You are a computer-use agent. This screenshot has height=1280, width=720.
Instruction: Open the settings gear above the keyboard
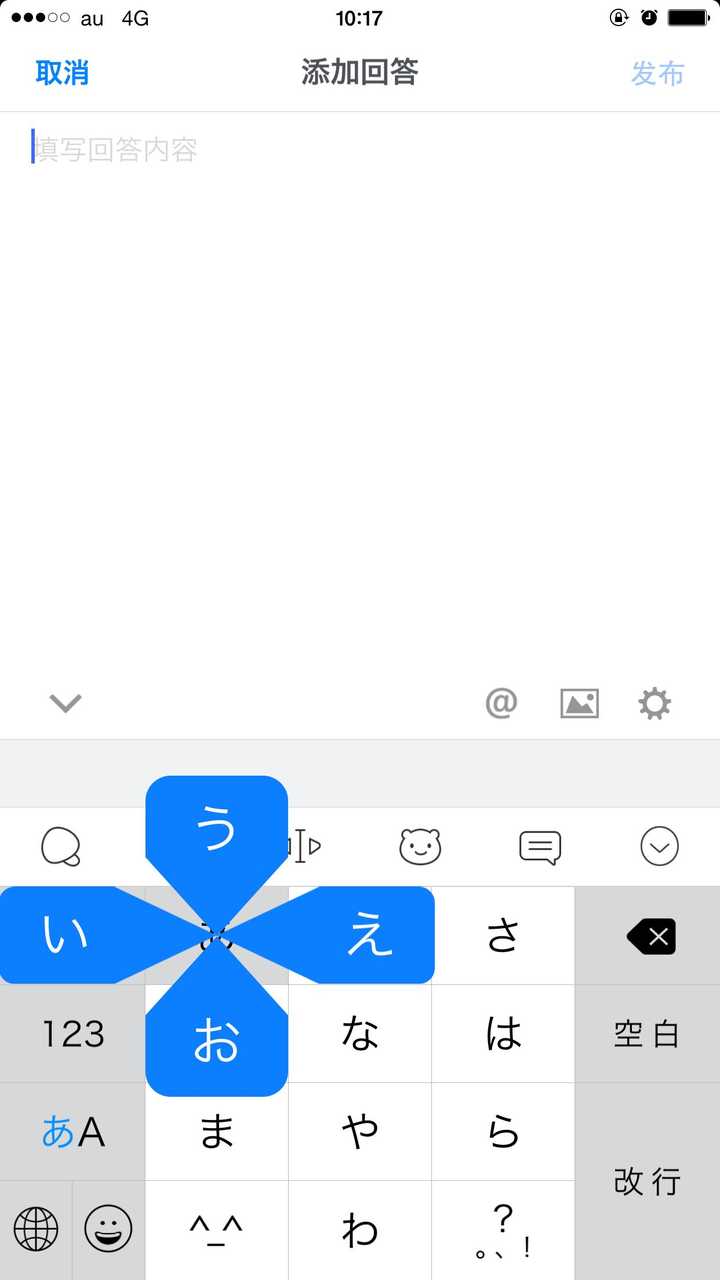coord(655,704)
